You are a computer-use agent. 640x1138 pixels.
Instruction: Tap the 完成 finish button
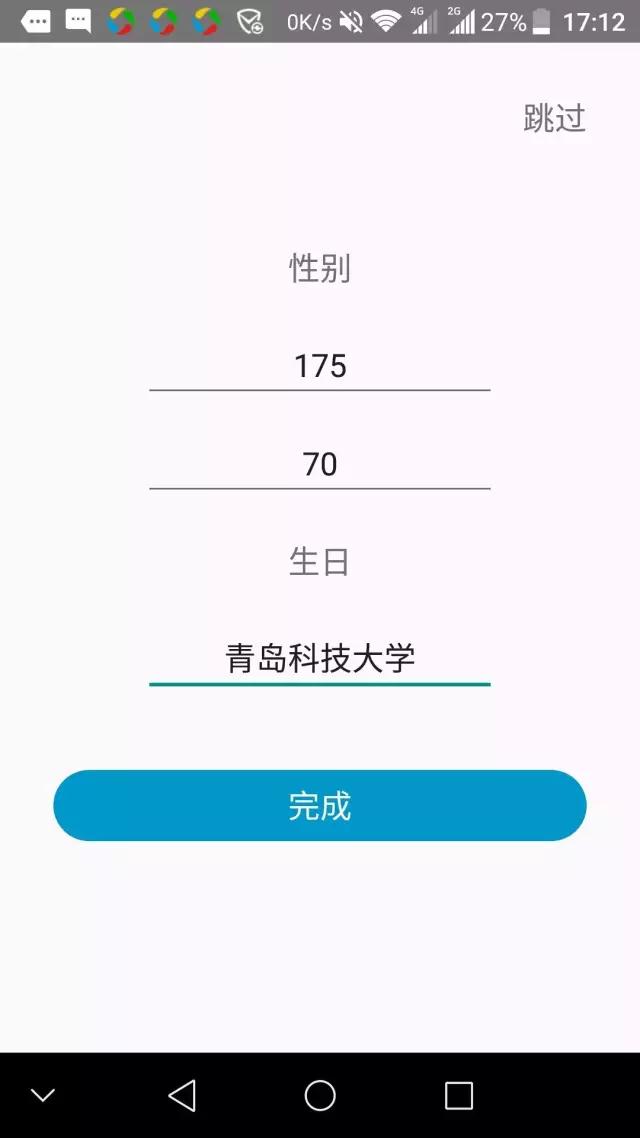click(x=320, y=805)
